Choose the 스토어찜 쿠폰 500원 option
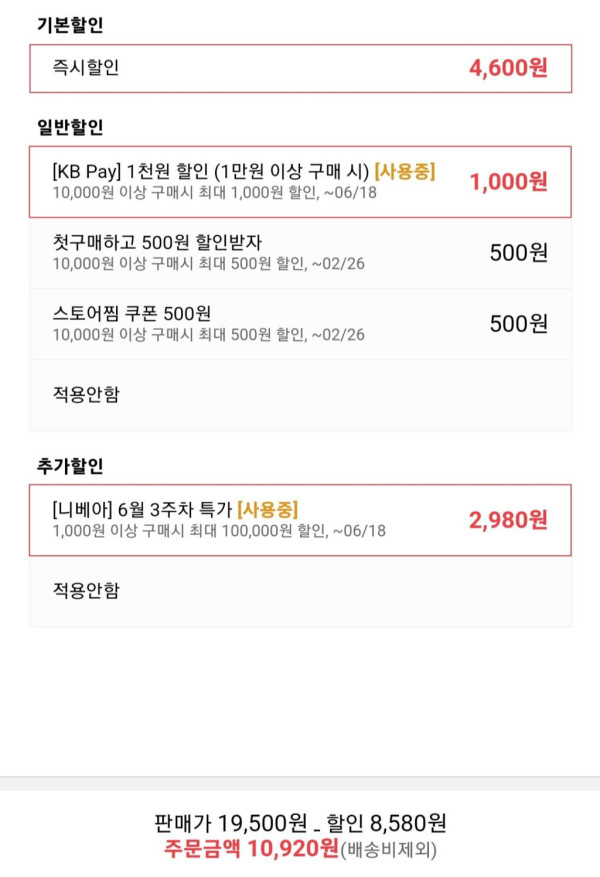Image resolution: width=600 pixels, height=877 pixels. [x=300, y=323]
